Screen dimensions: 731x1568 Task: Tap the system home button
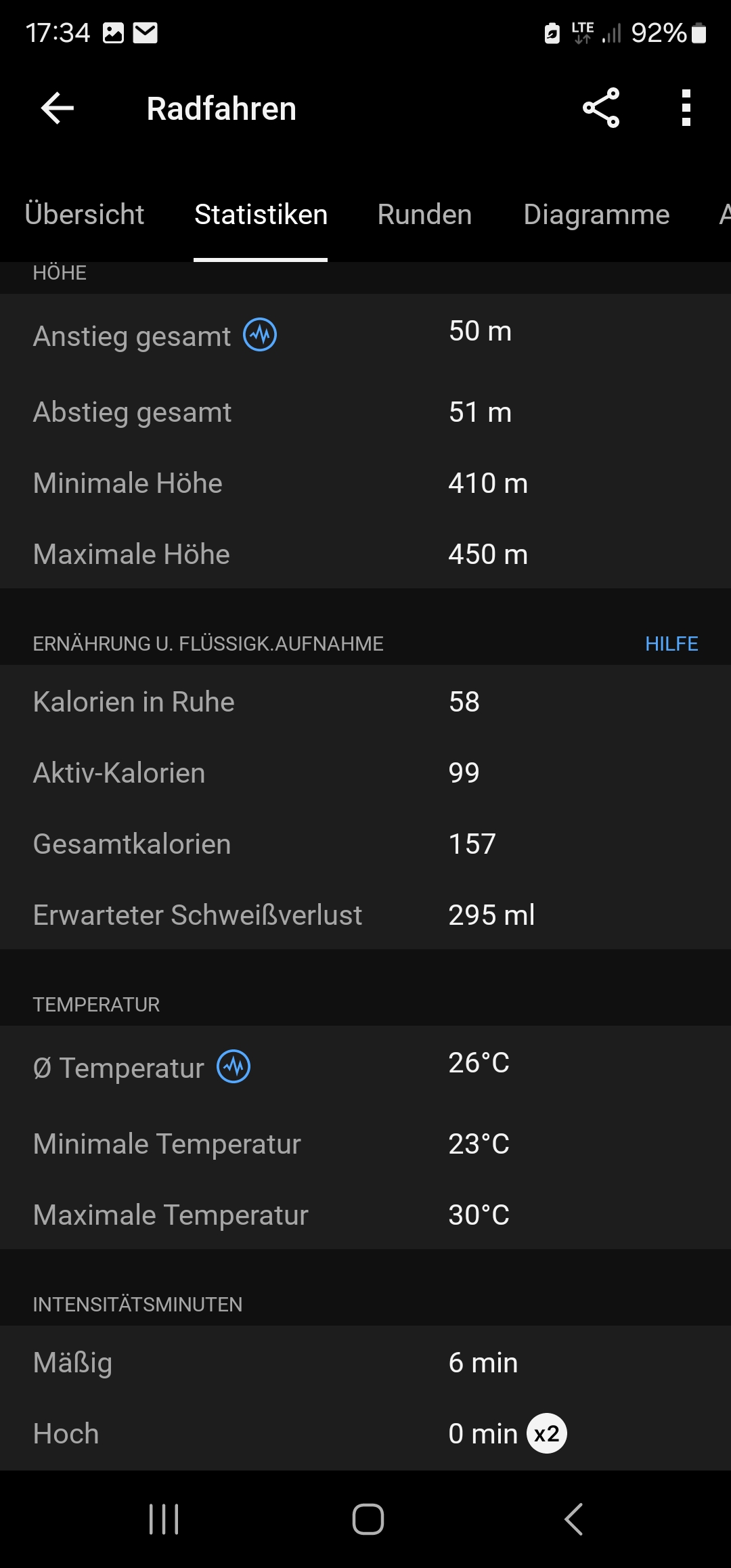368,1519
